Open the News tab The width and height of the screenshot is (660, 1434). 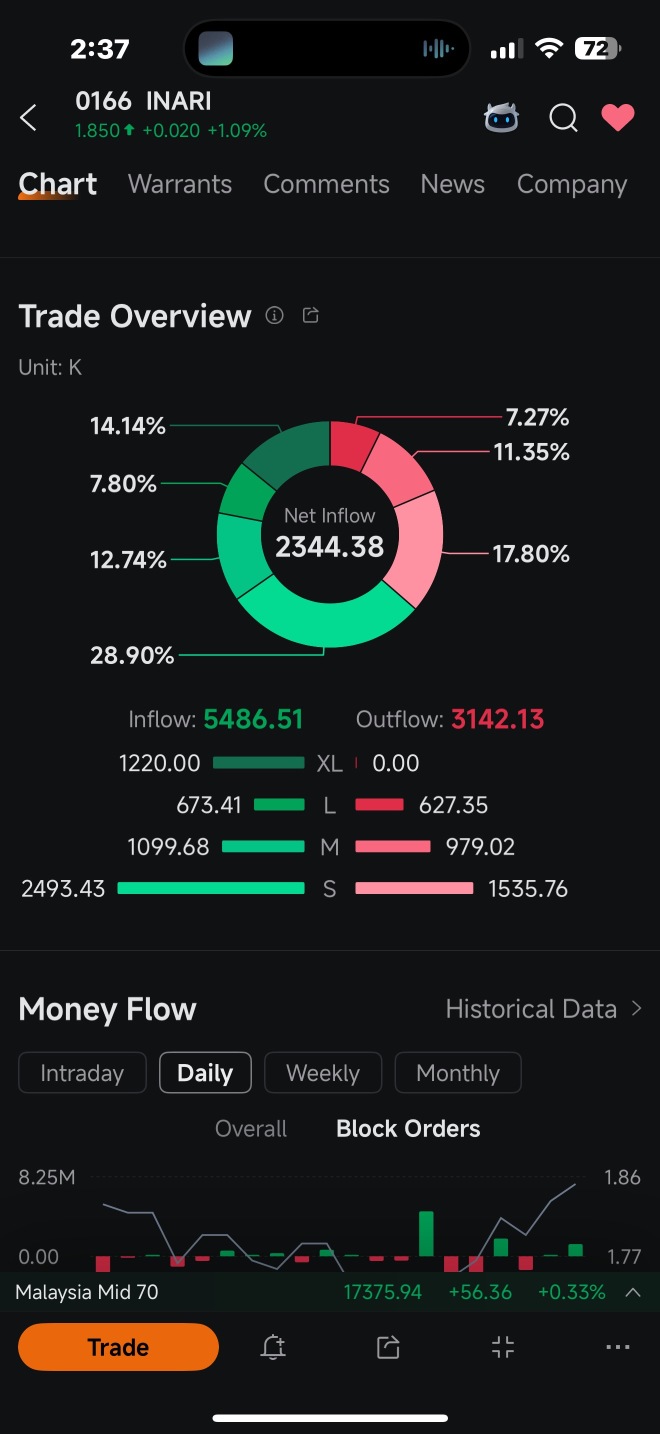pos(452,184)
